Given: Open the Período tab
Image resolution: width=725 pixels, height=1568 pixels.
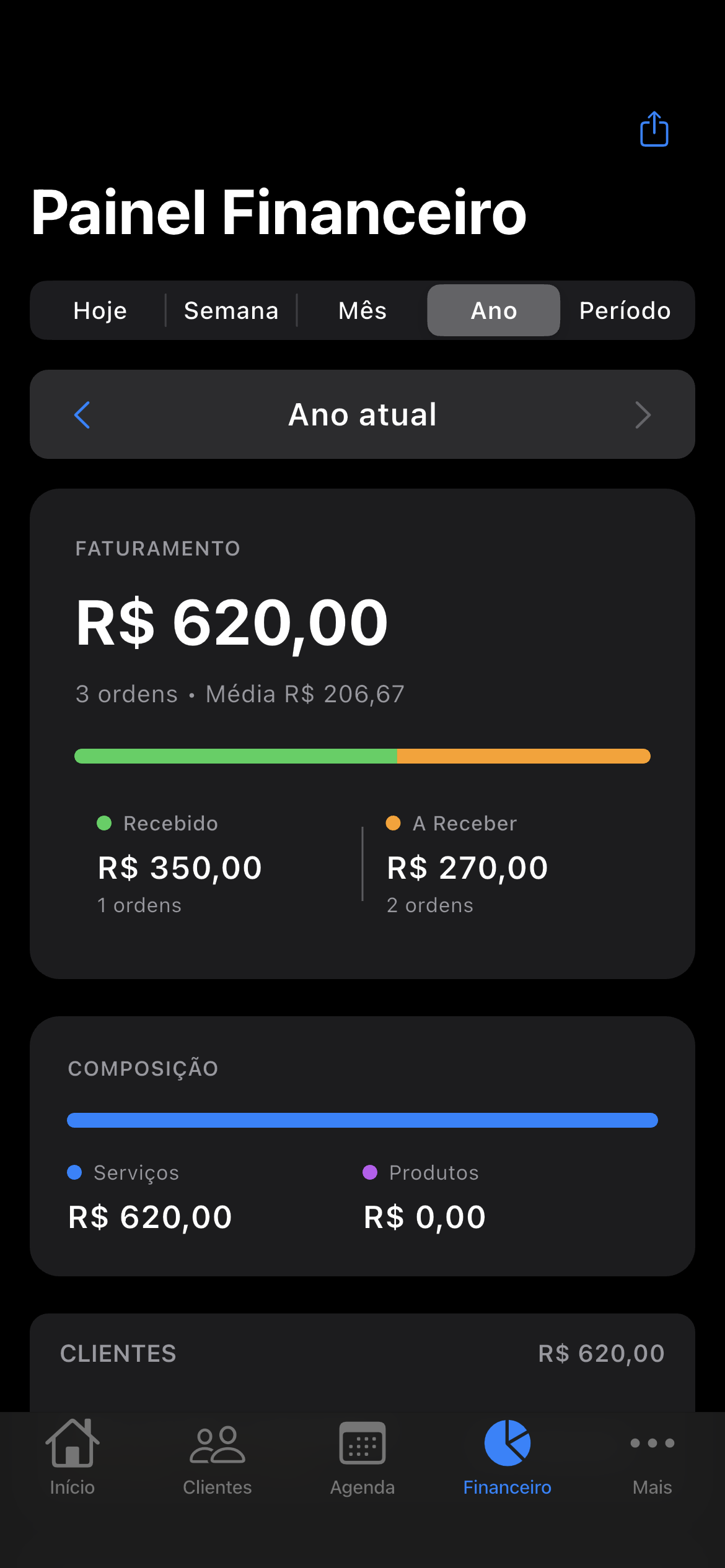Looking at the screenshot, I should (625, 310).
